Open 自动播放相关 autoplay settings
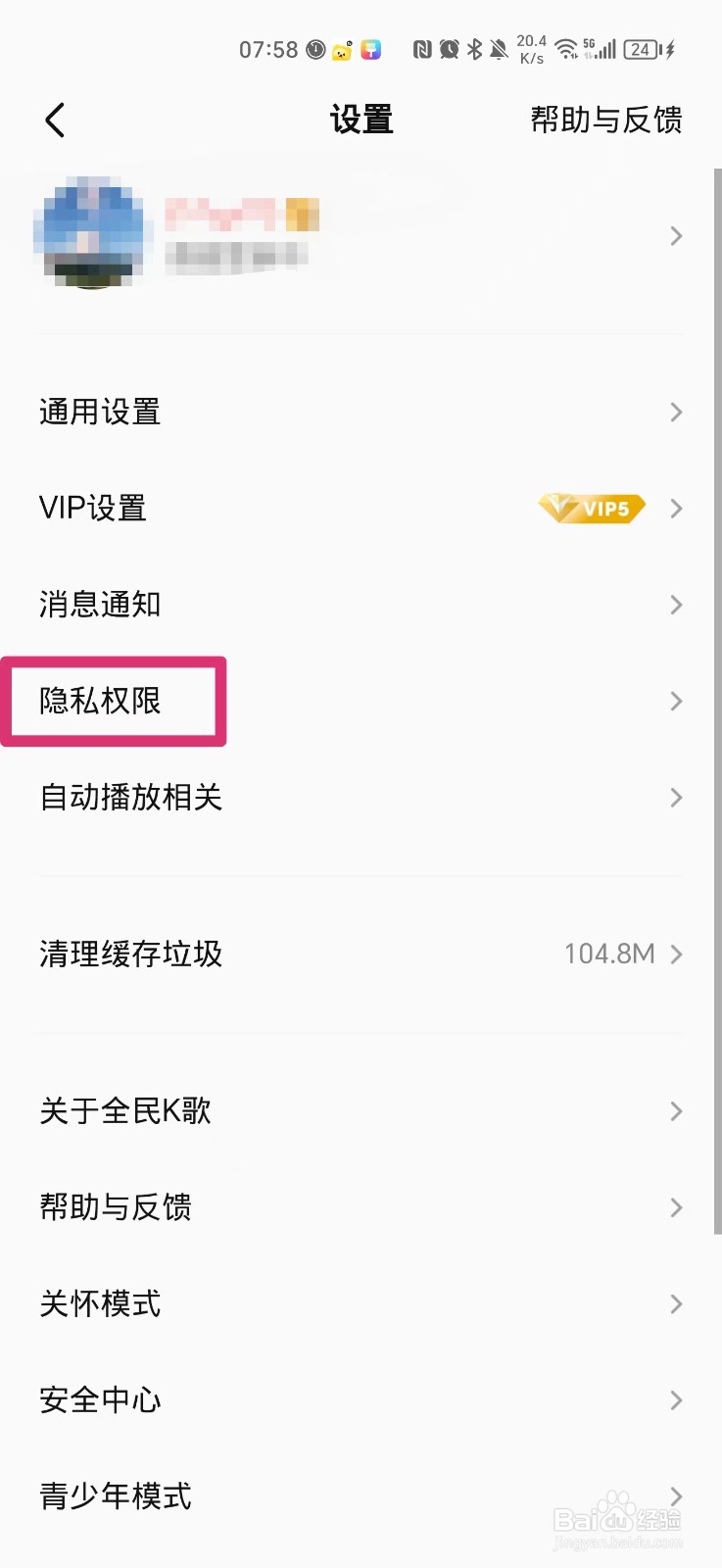Image resolution: width=722 pixels, height=1568 pixels. [x=130, y=799]
